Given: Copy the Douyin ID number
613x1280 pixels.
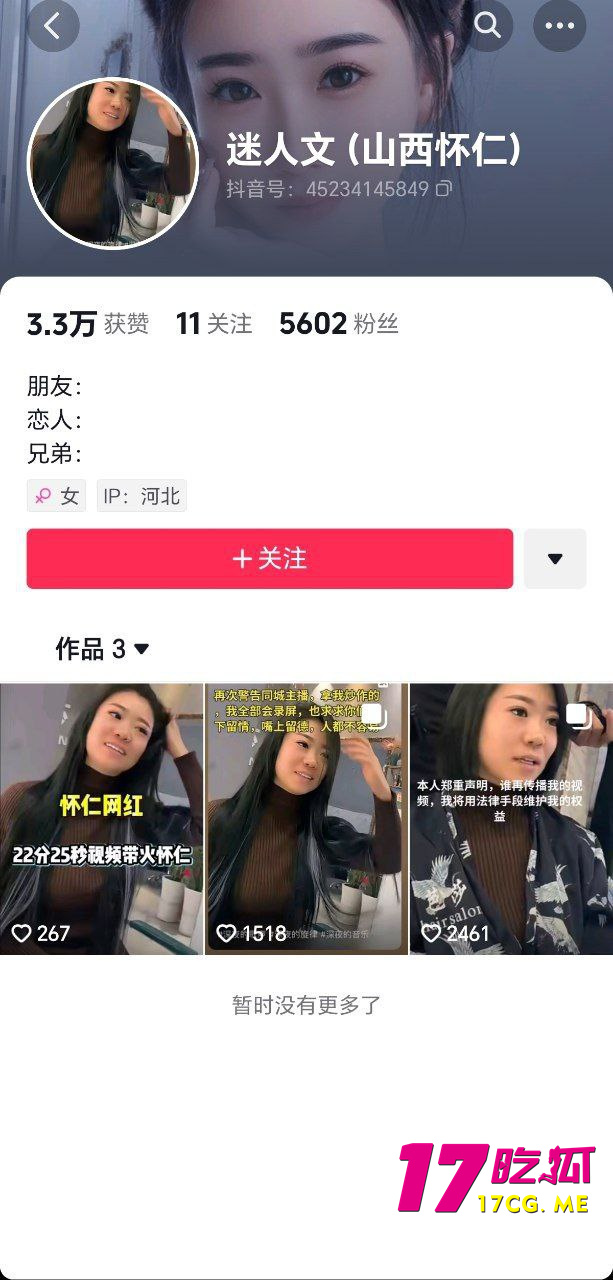Looking at the screenshot, I should (x=444, y=188).
